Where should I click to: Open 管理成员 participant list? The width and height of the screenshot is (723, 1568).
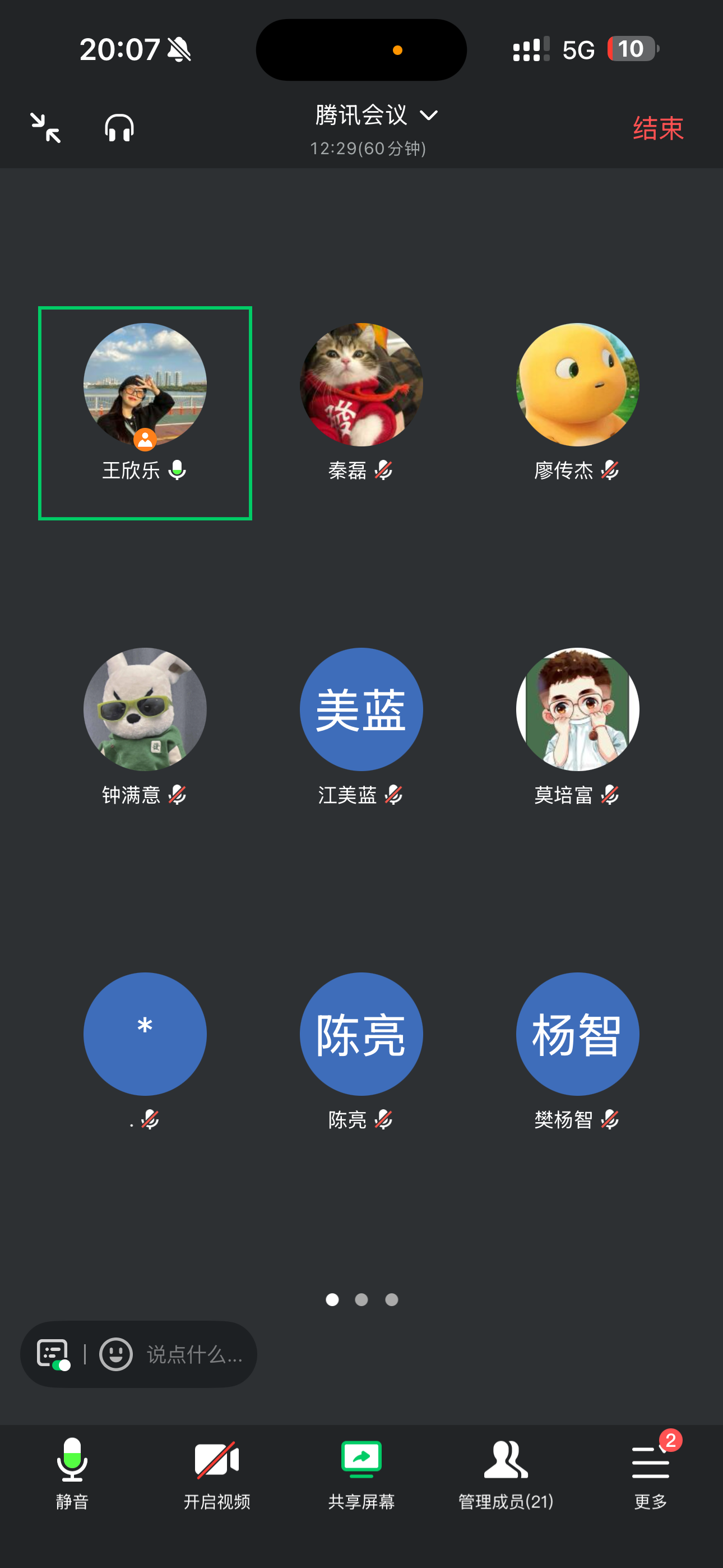tap(506, 1473)
